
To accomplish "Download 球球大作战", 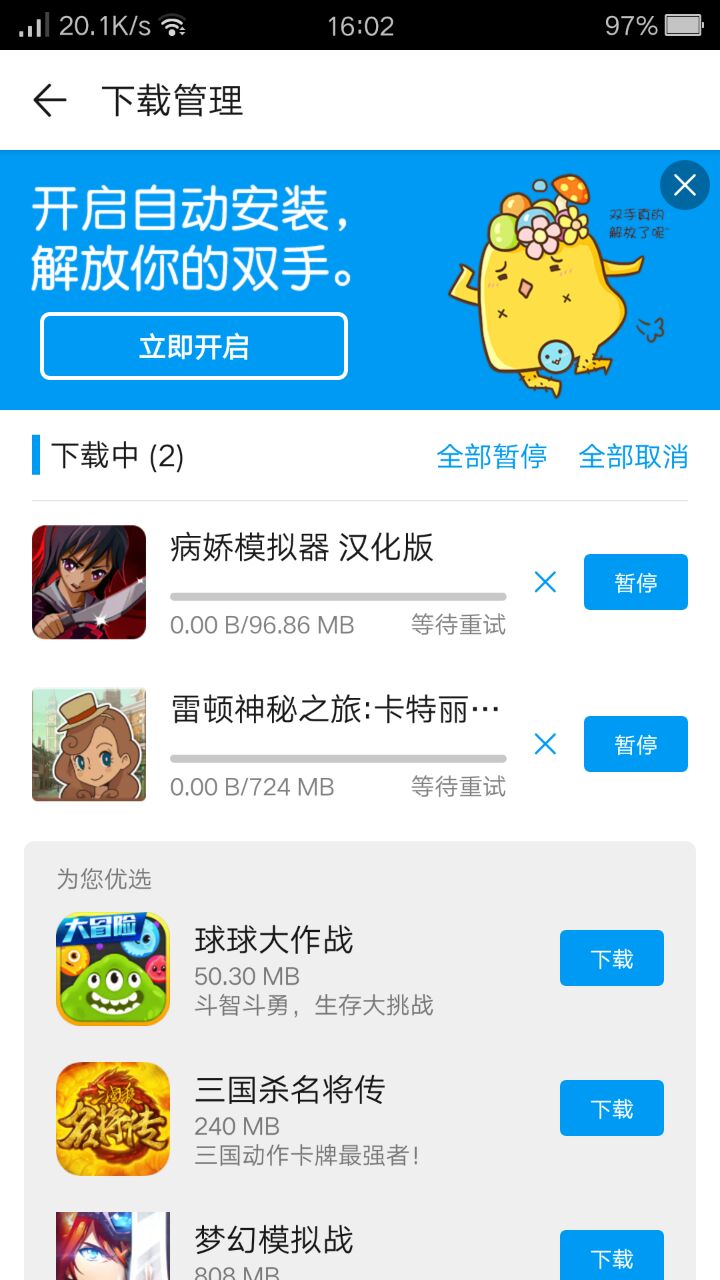I will click(x=611, y=958).
